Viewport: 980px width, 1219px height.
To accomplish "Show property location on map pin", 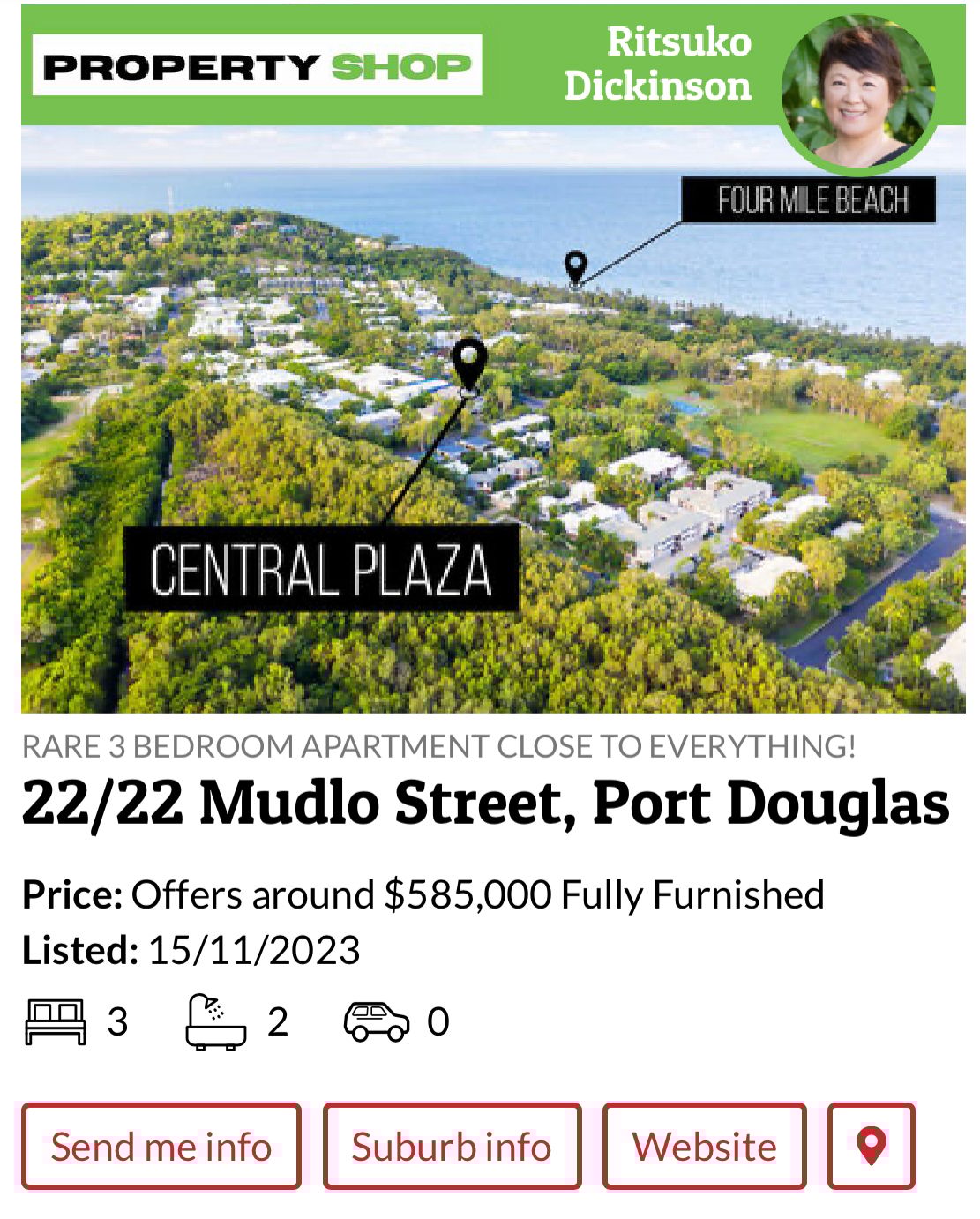I will pyautogui.click(x=872, y=1147).
